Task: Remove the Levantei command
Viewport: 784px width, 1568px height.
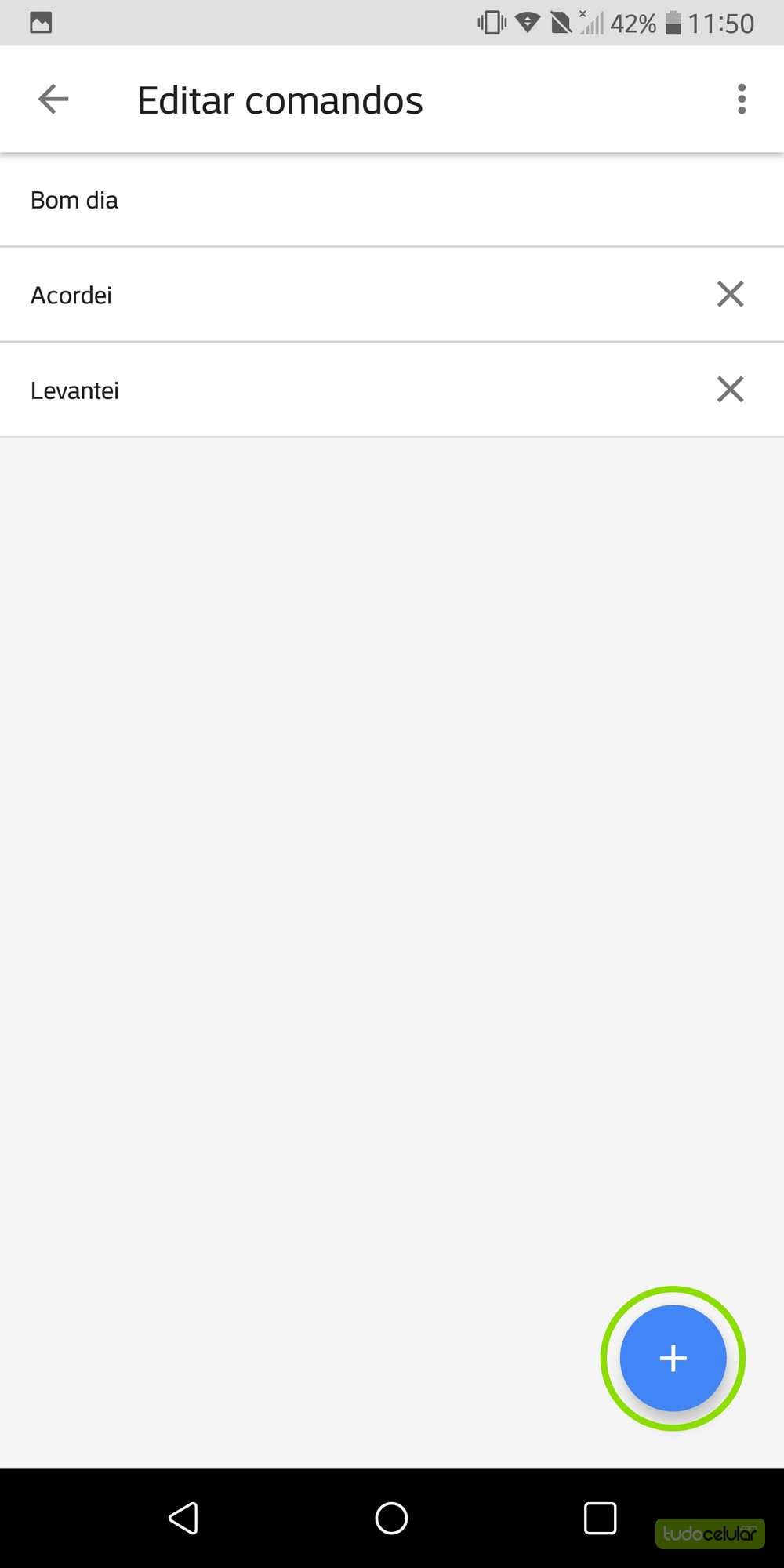Action: click(x=730, y=390)
